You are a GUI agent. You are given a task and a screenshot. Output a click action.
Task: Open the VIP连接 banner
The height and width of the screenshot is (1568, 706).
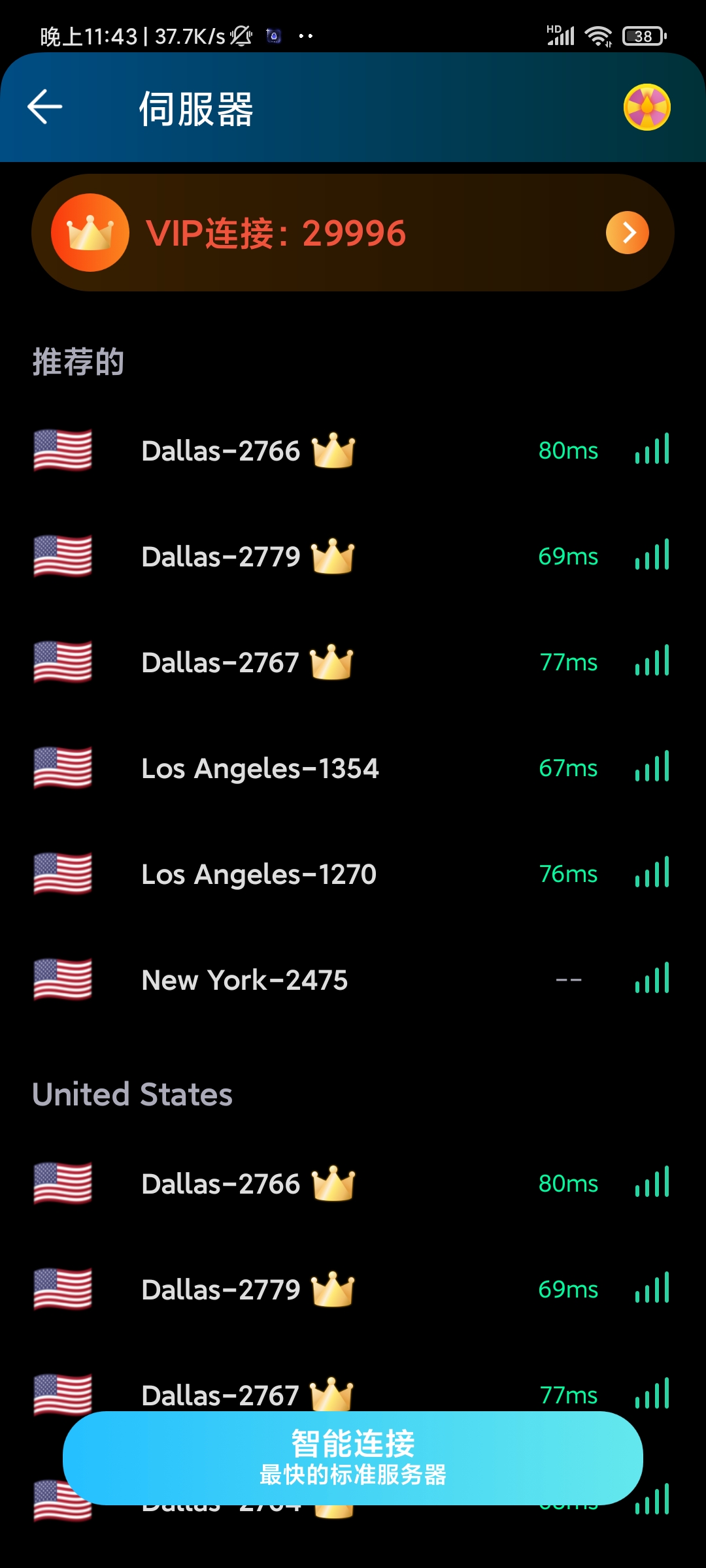[x=353, y=233]
